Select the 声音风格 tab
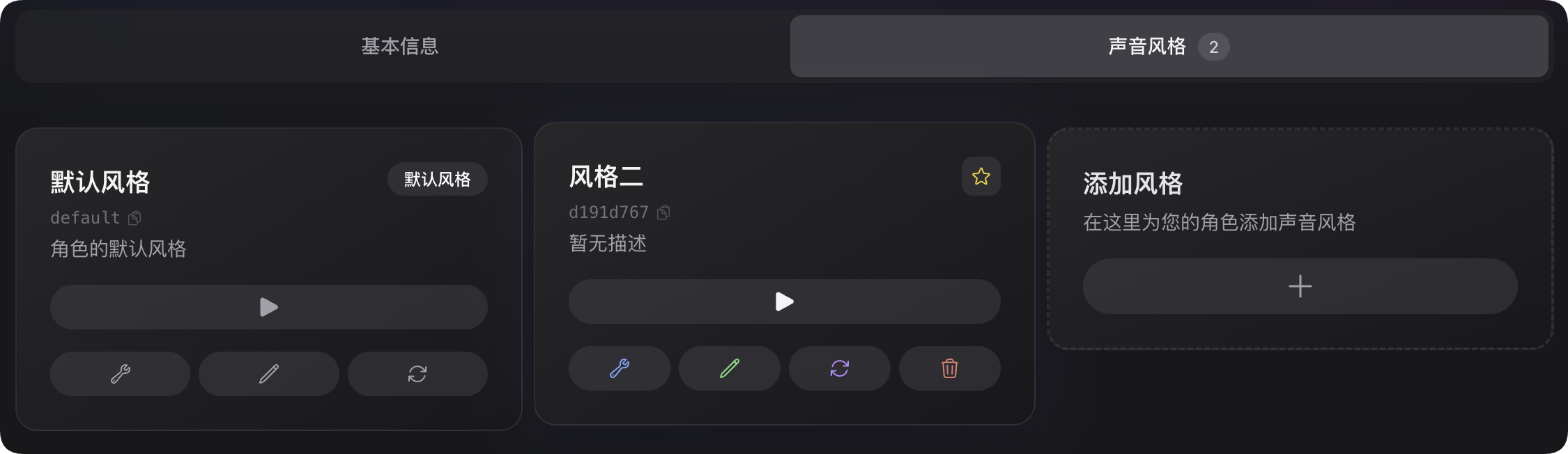Image resolution: width=1568 pixels, height=454 pixels. 1168,47
